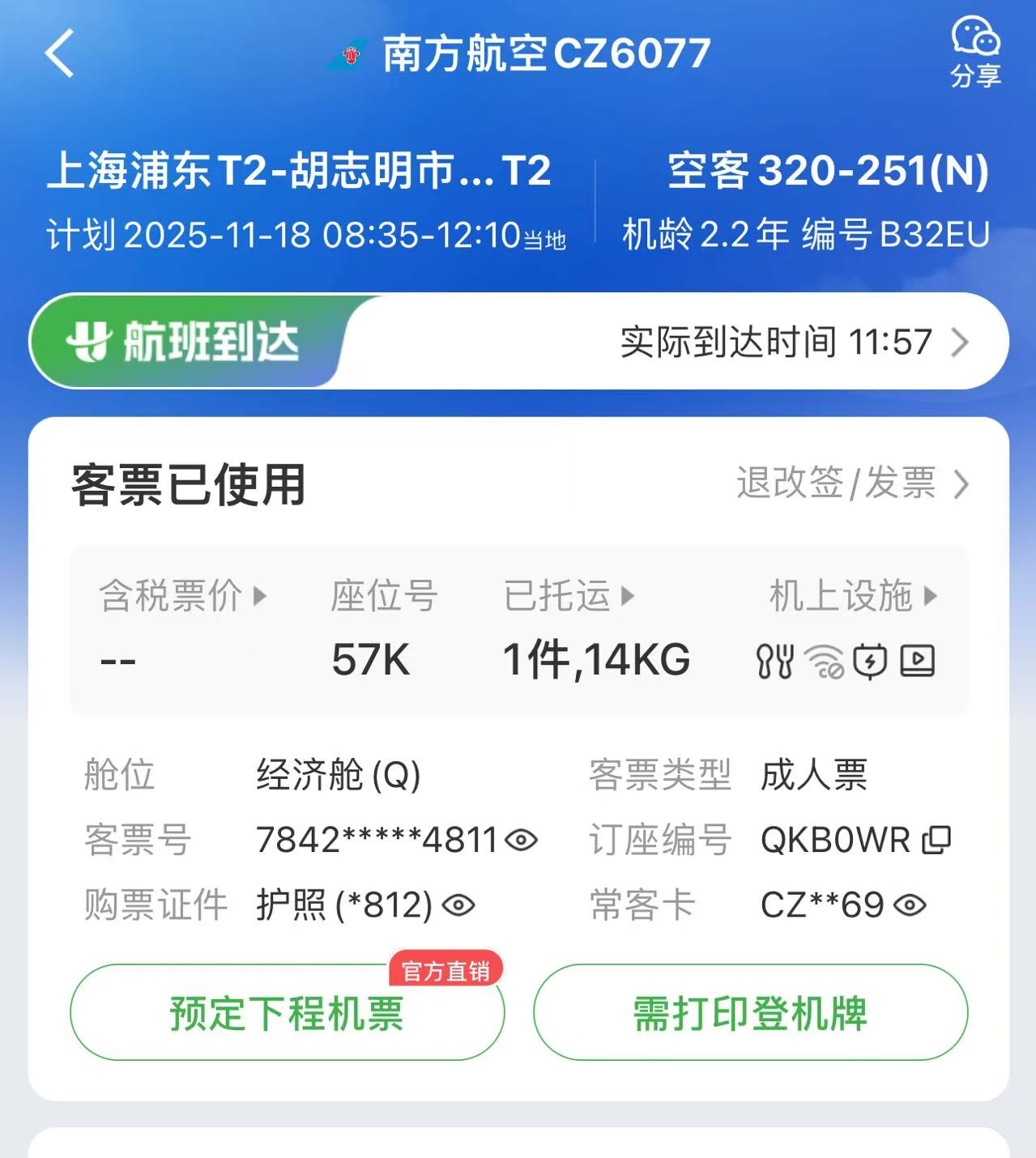The height and width of the screenshot is (1158, 1036).
Task: Open the 实际到达时间 11:57 arrival status details
Action: [794, 343]
